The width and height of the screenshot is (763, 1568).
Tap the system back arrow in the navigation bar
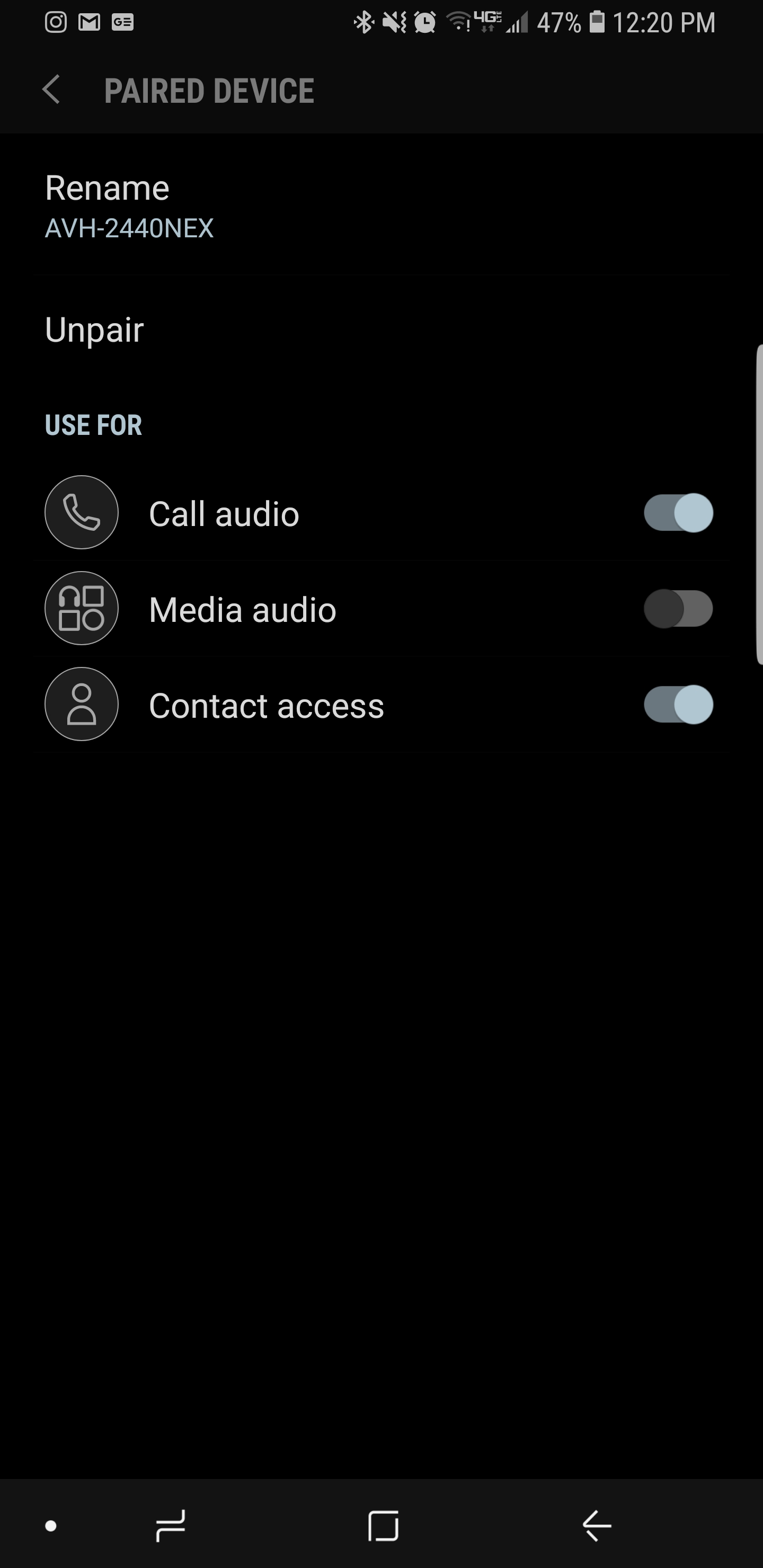pyautogui.click(x=596, y=1526)
